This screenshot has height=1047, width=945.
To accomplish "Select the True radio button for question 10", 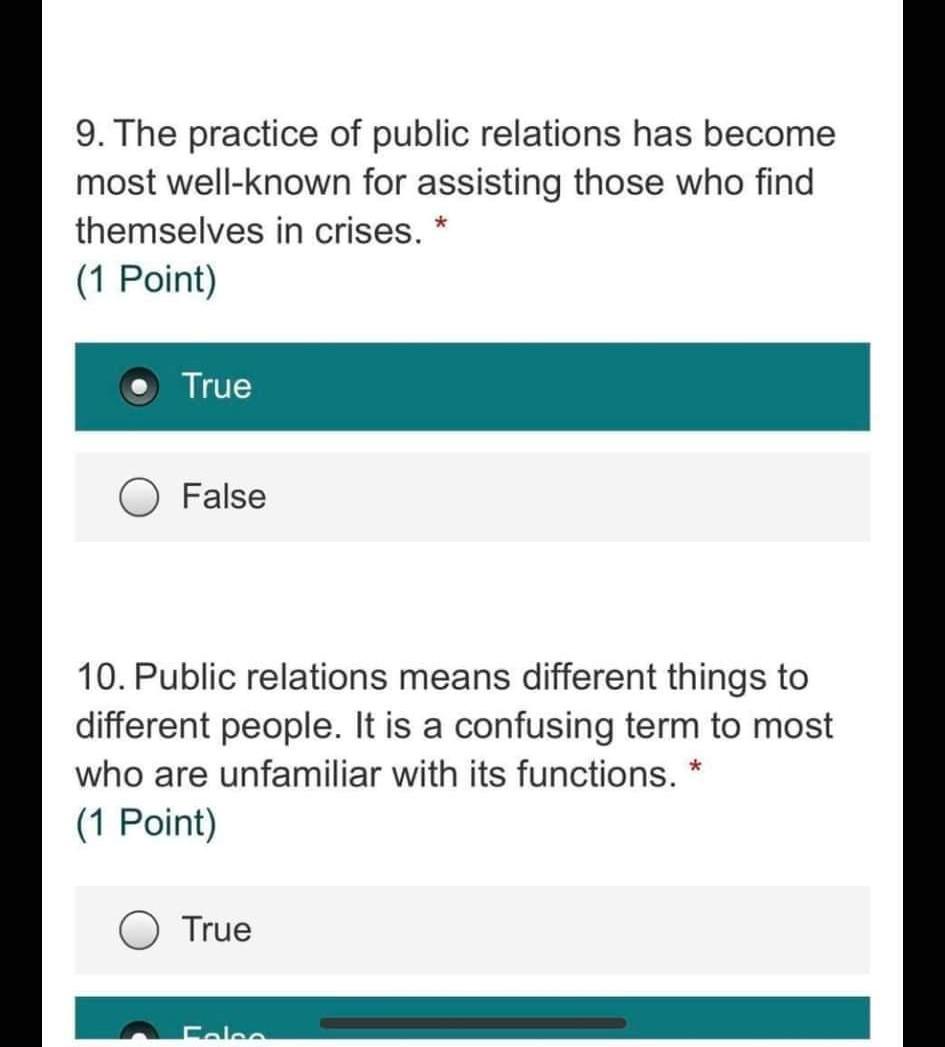I will click(x=140, y=928).
